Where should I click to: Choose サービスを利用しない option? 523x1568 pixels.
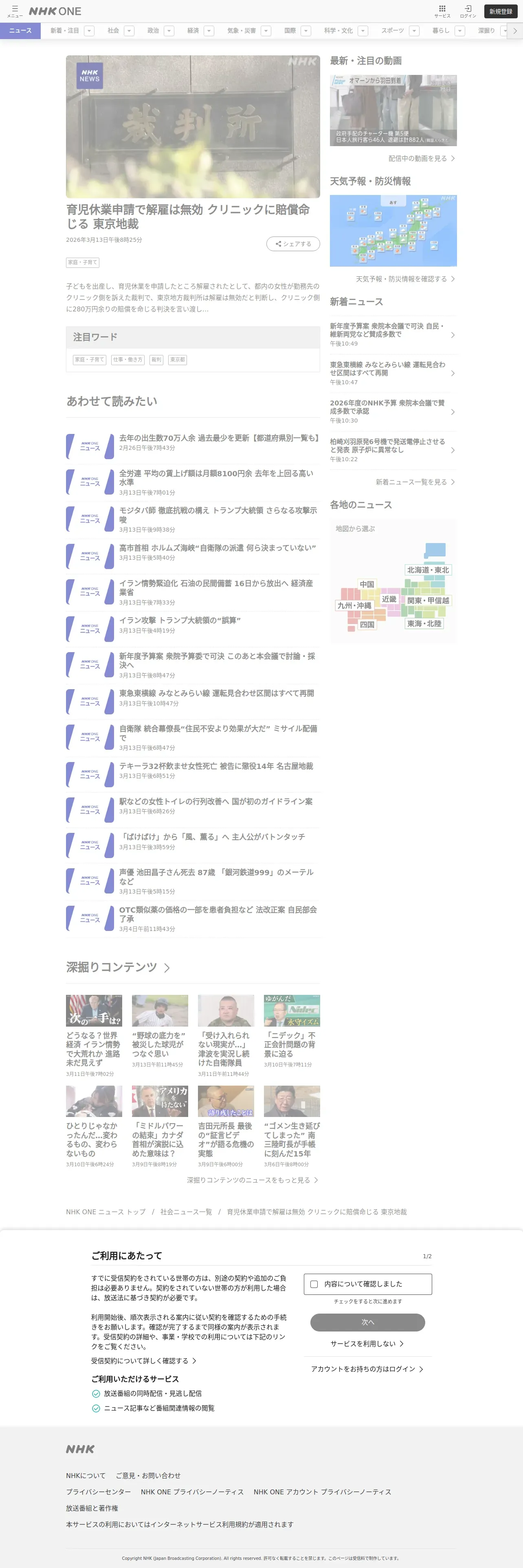[x=367, y=1343]
